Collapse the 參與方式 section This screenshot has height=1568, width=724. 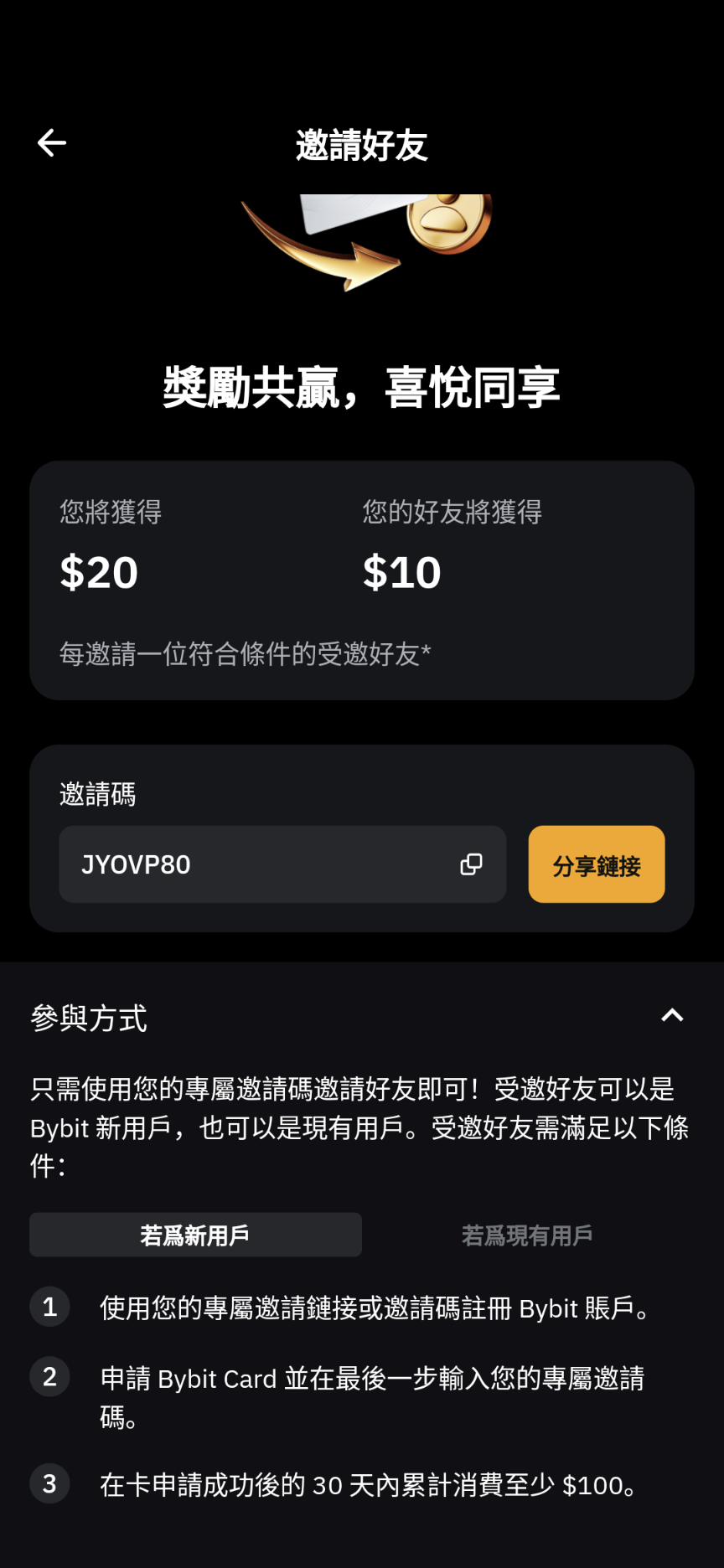tap(672, 1016)
